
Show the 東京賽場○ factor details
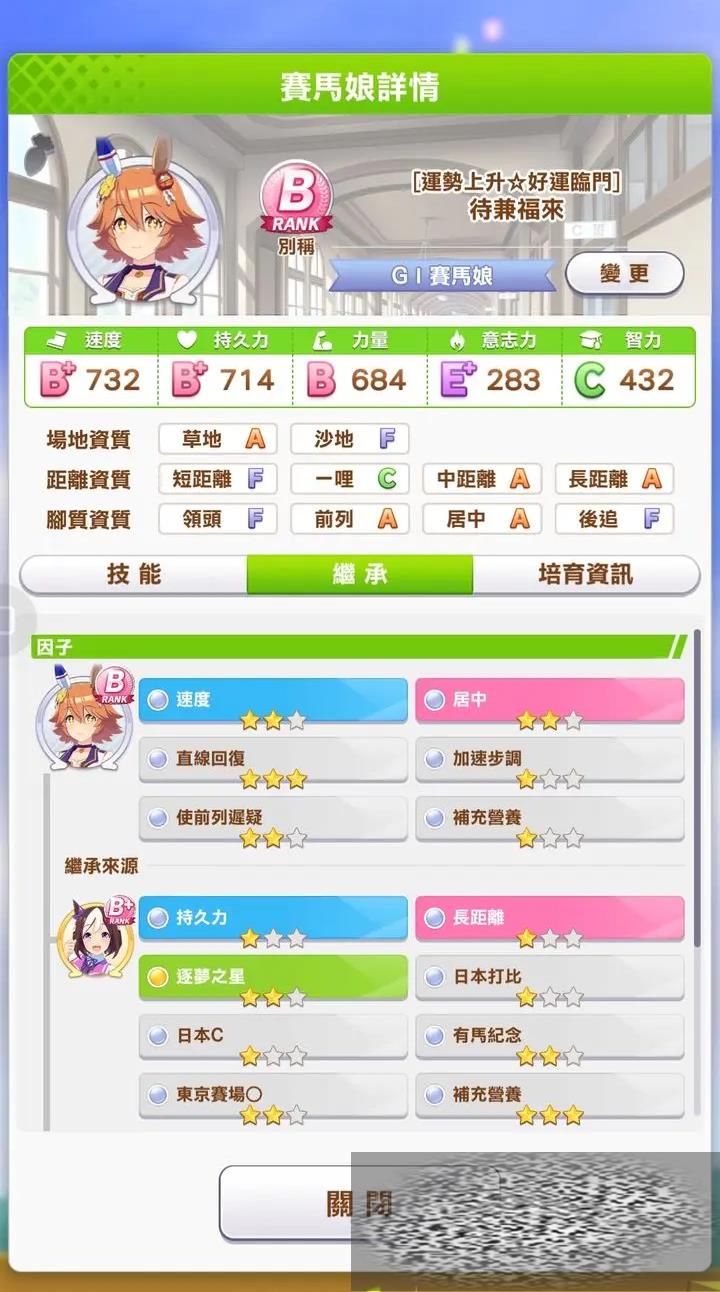pos(272,1096)
